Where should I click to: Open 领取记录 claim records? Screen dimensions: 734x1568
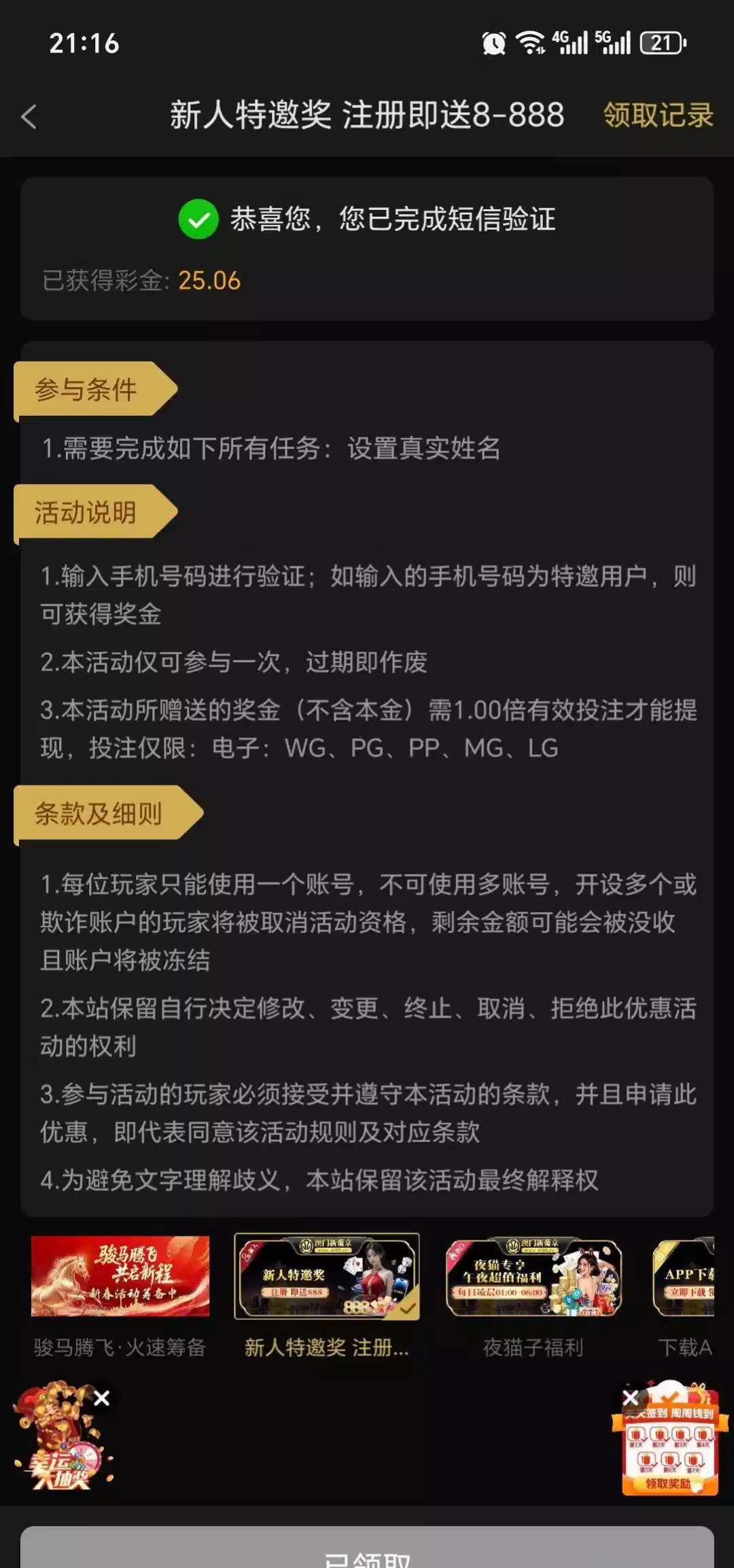[x=657, y=115]
